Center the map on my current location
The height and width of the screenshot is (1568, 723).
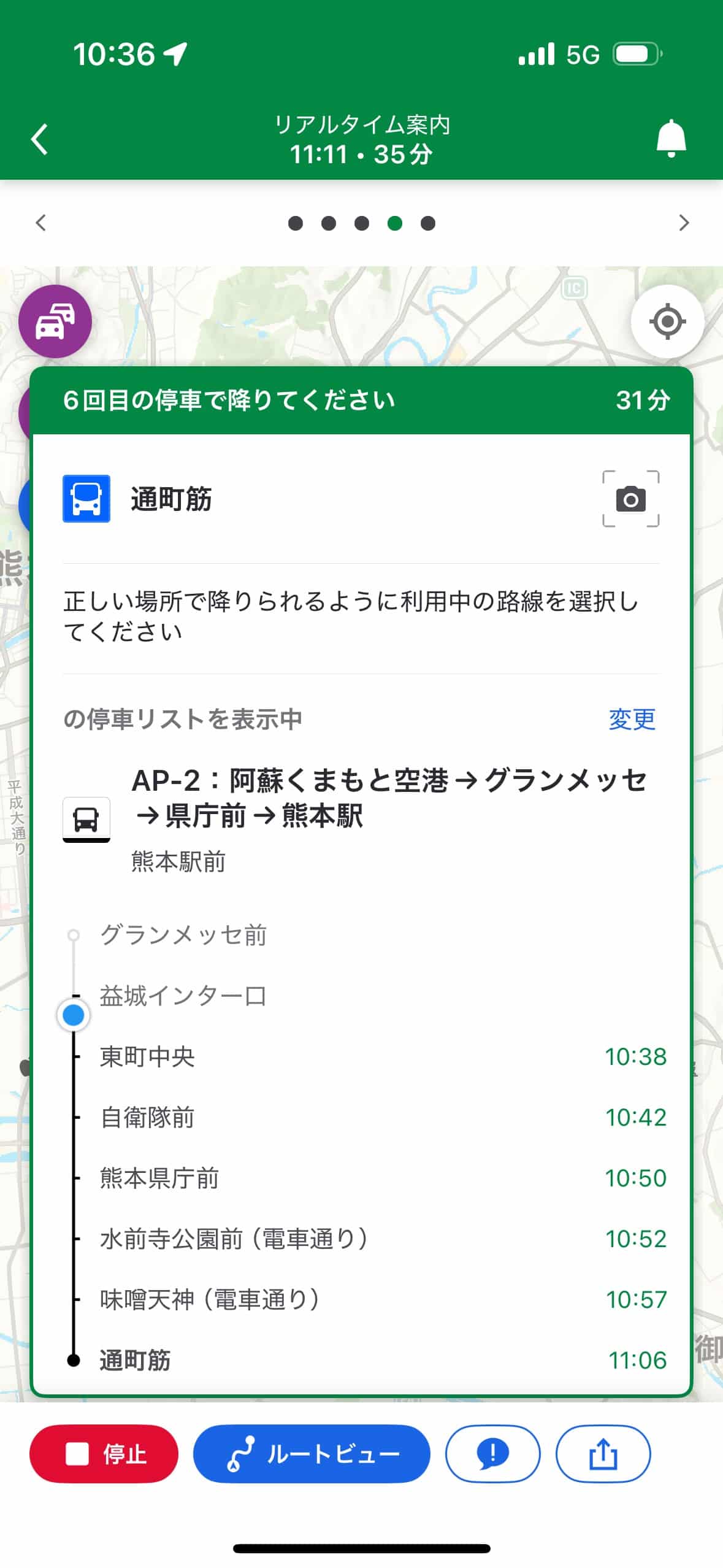click(x=667, y=321)
